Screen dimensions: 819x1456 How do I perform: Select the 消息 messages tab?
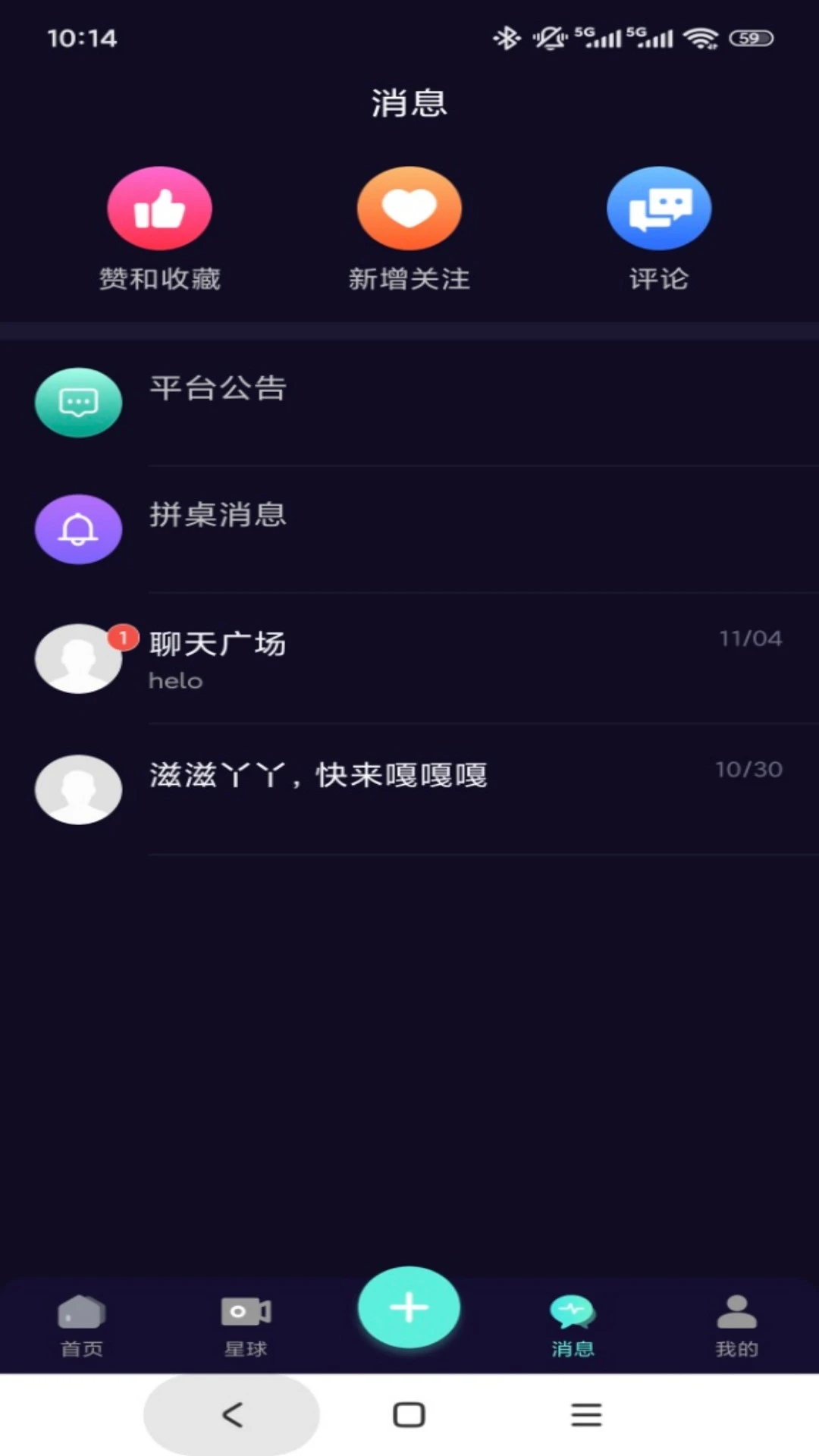tap(573, 1324)
